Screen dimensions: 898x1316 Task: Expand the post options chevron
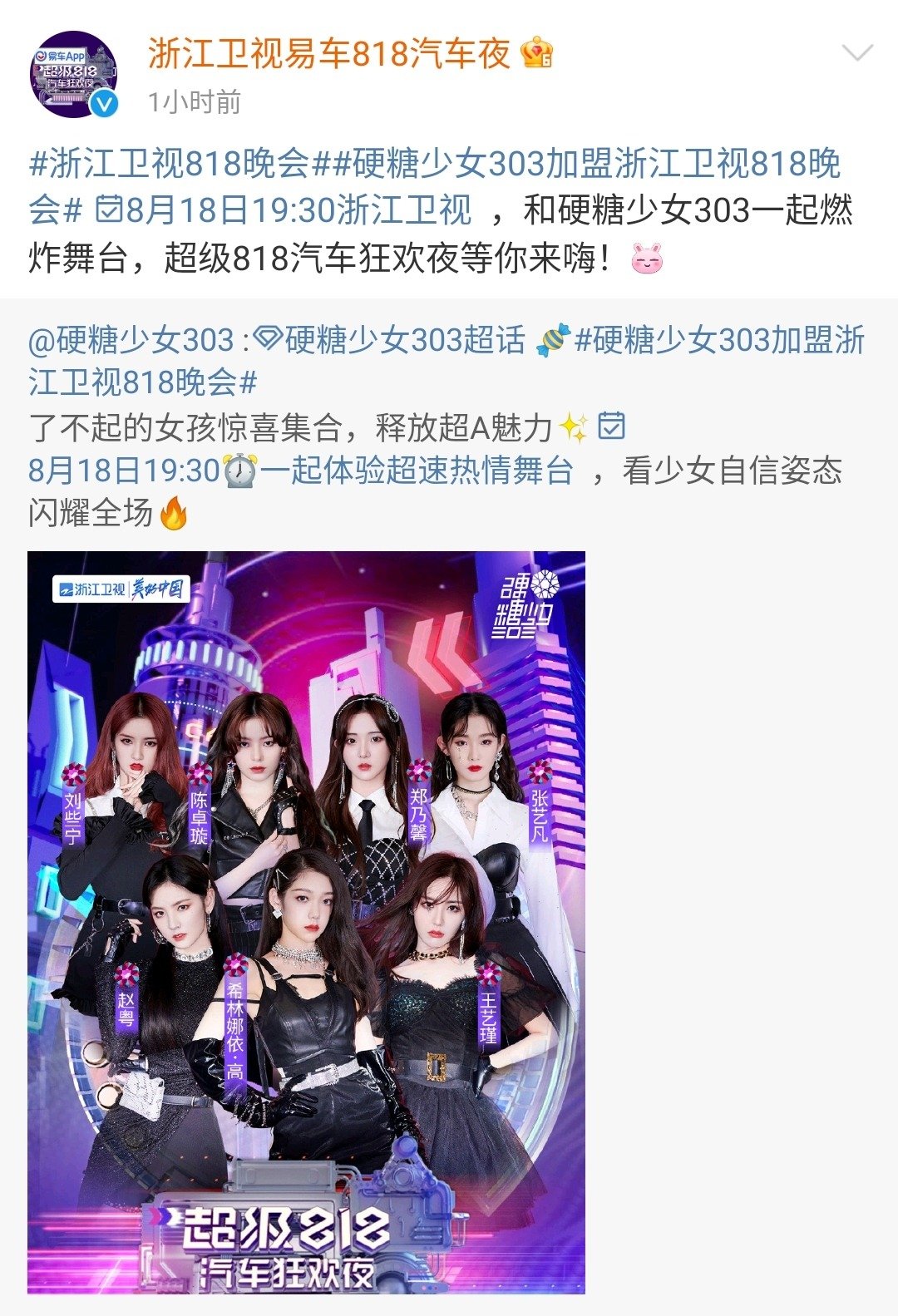856,55
